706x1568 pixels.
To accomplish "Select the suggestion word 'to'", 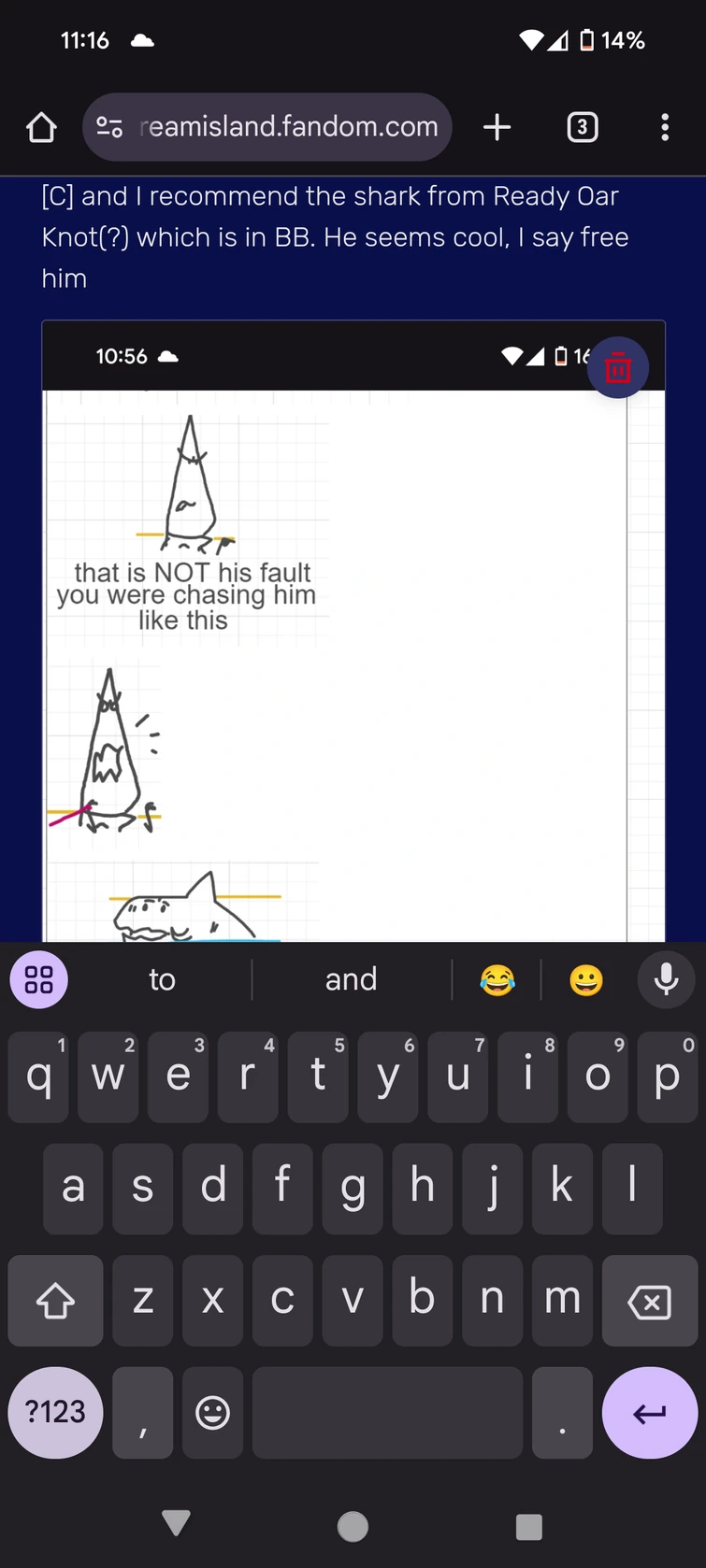I will tap(162, 979).
